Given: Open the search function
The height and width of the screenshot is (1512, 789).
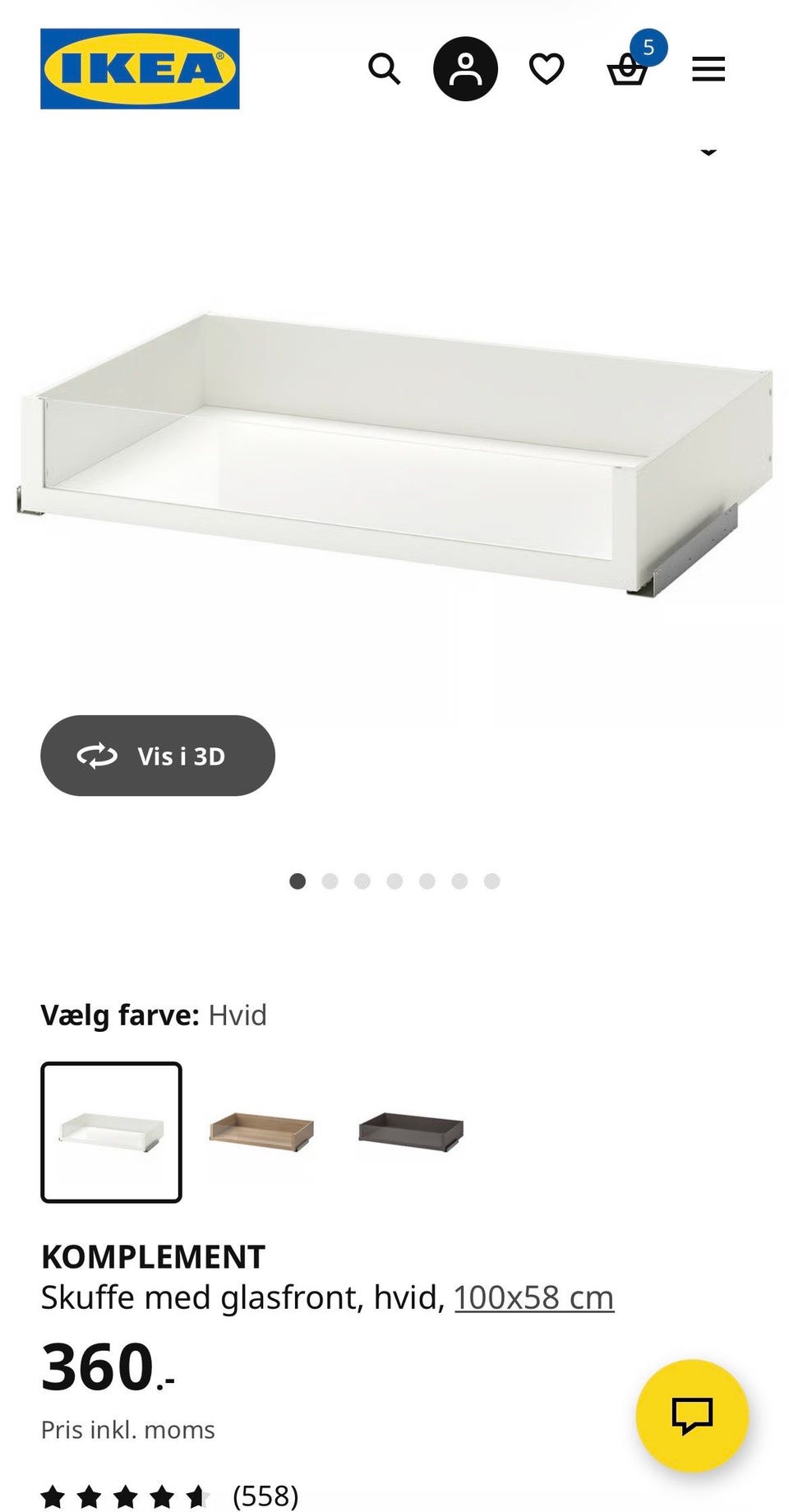Looking at the screenshot, I should [x=385, y=69].
